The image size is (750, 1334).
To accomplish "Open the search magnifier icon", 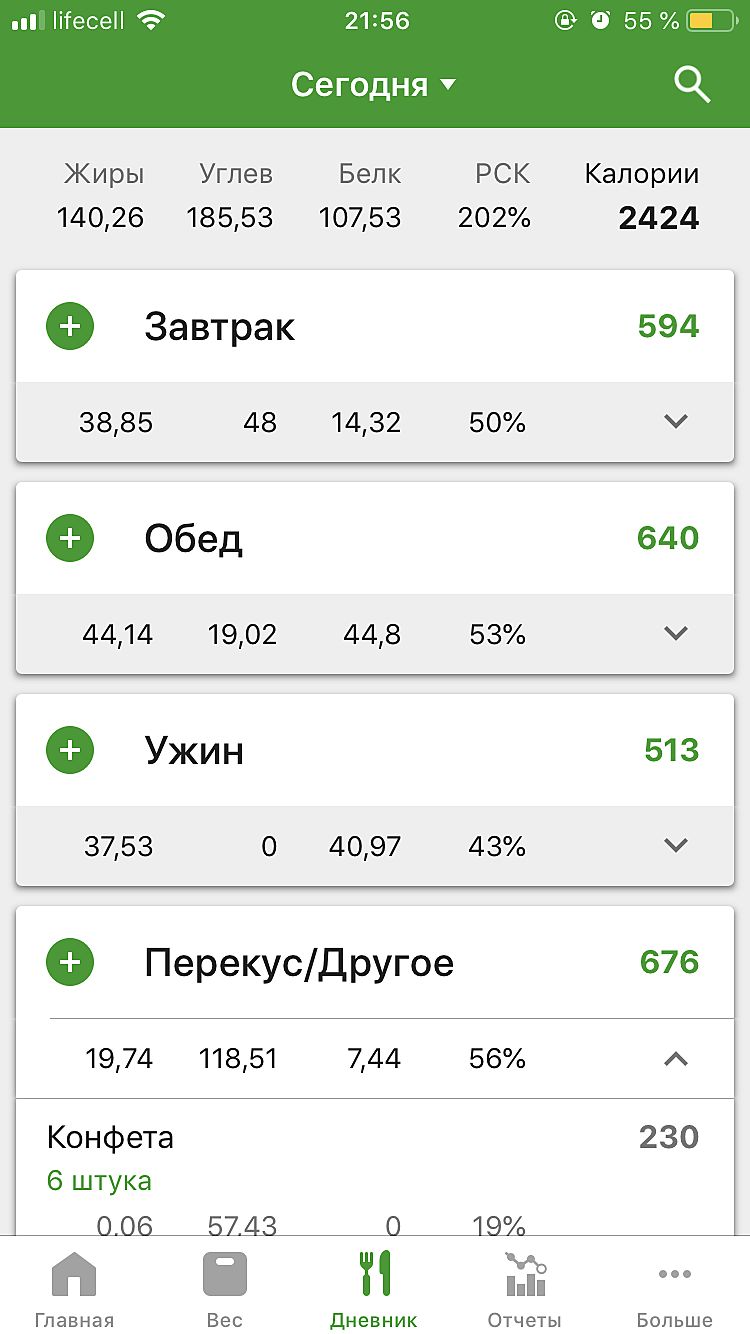I will click(x=692, y=85).
